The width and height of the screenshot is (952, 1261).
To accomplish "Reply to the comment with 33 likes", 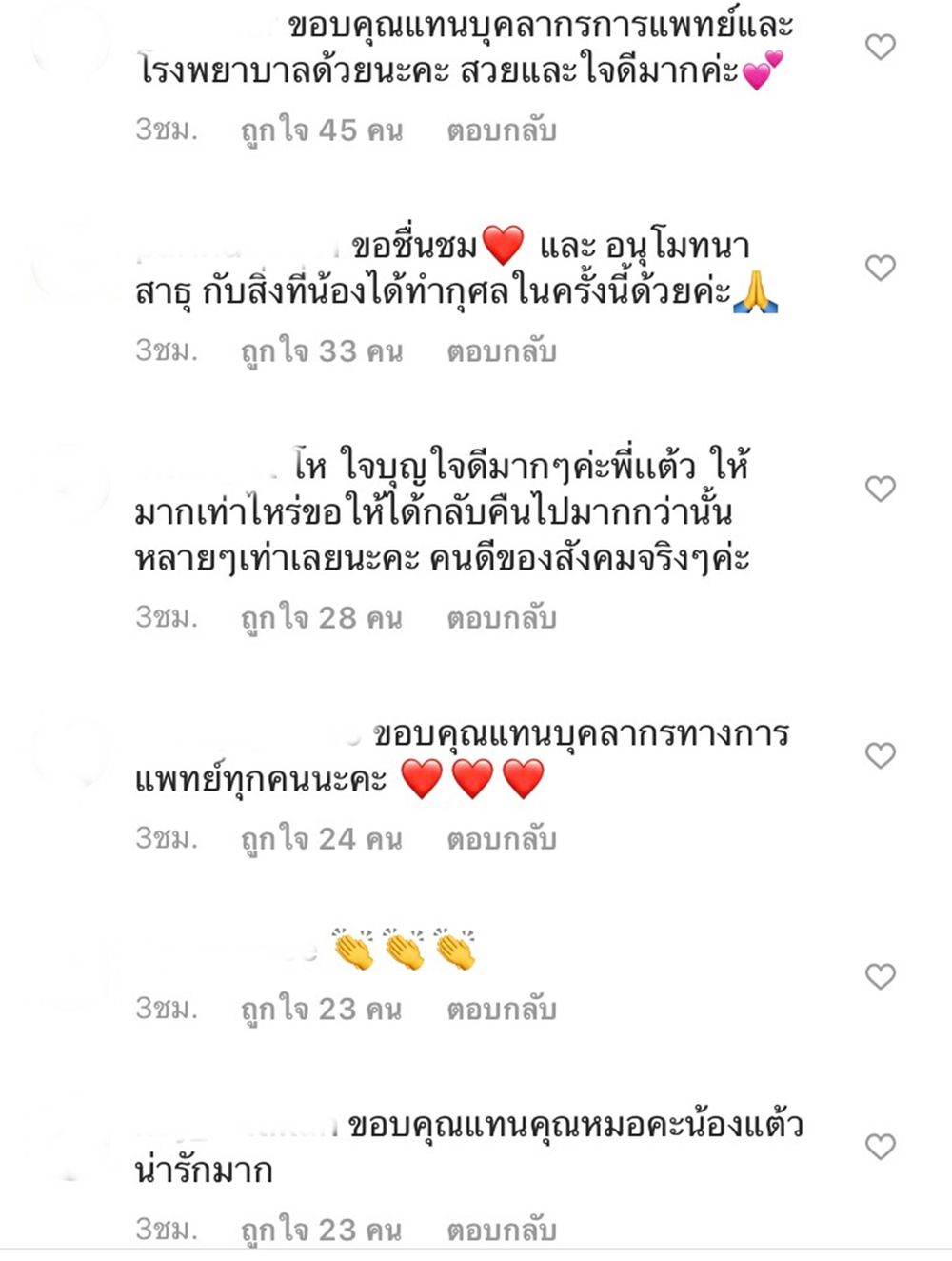I will point(501,351).
